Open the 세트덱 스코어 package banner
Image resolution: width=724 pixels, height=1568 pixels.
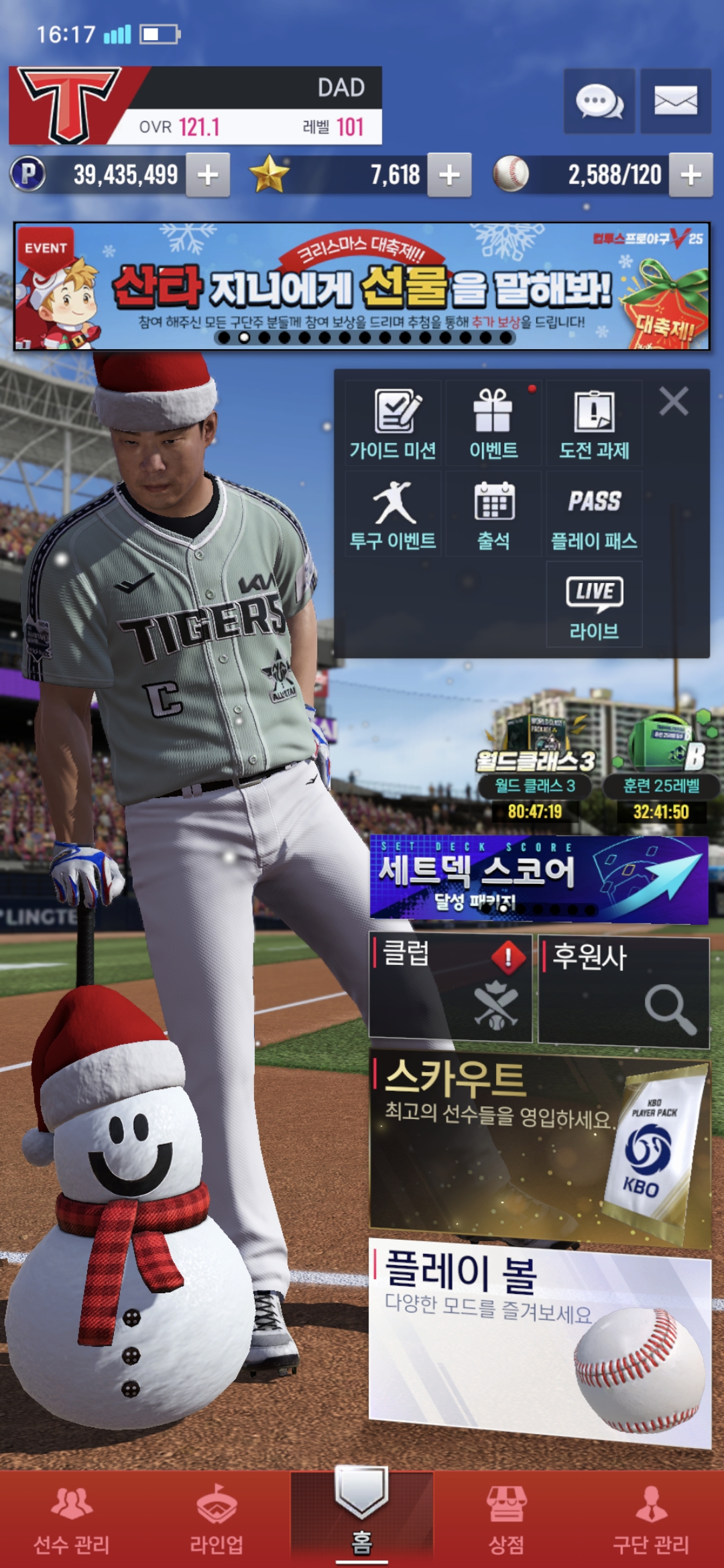[x=538, y=878]
